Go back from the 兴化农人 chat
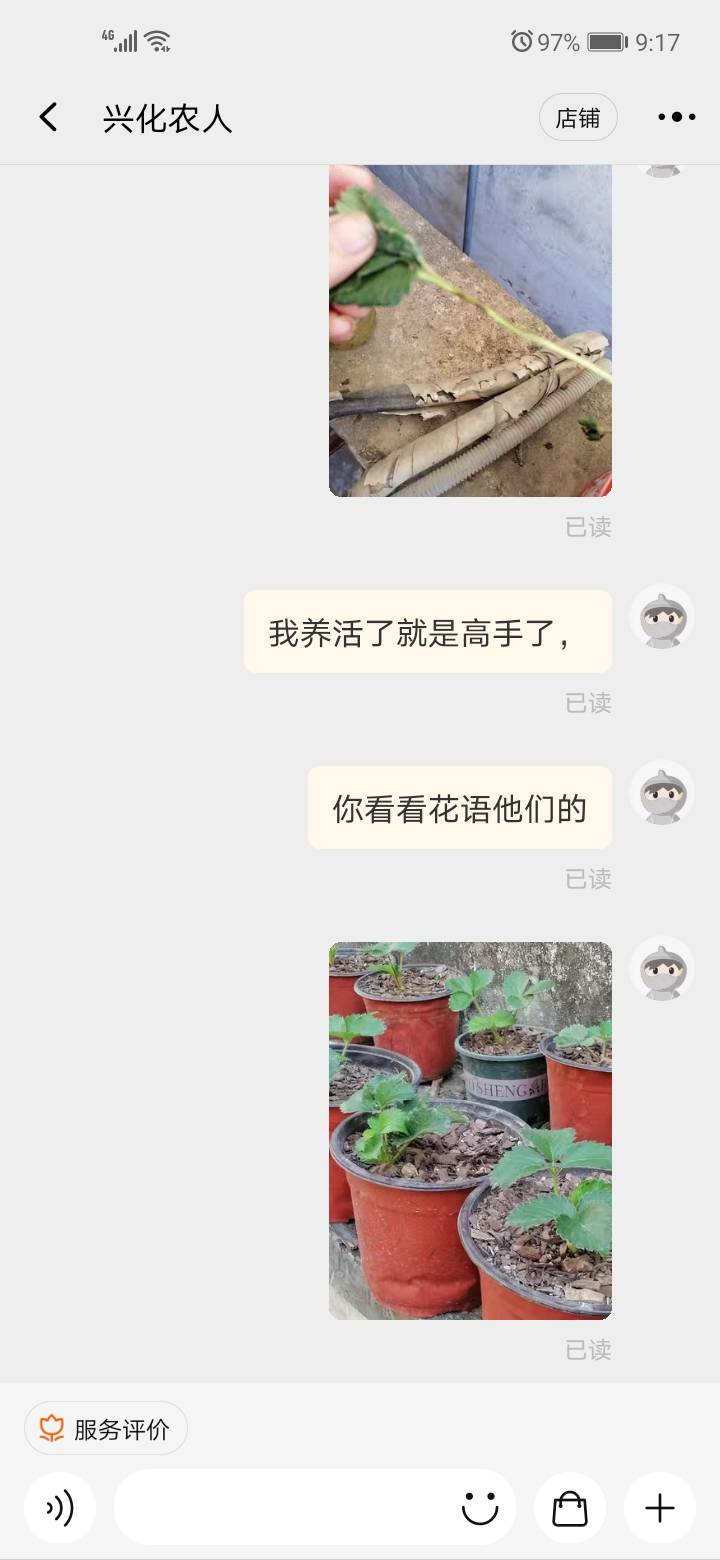 pyautogui.click(x=48, y=118)
